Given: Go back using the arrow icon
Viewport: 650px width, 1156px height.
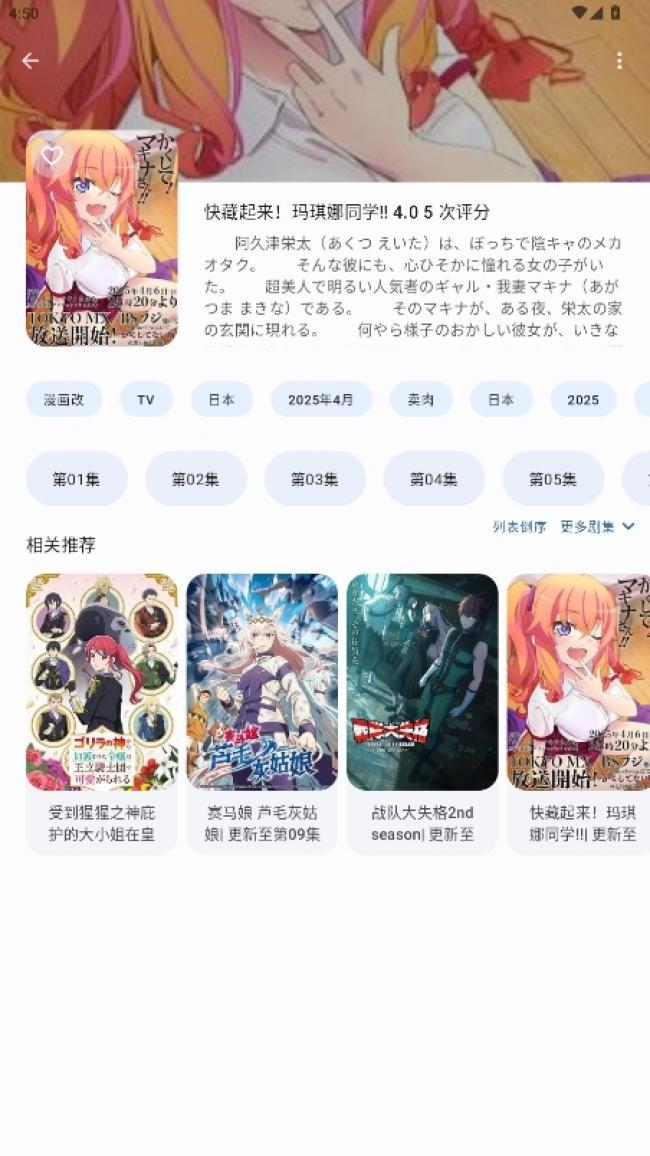Looking at the screenshot, I should click(31, 61).
